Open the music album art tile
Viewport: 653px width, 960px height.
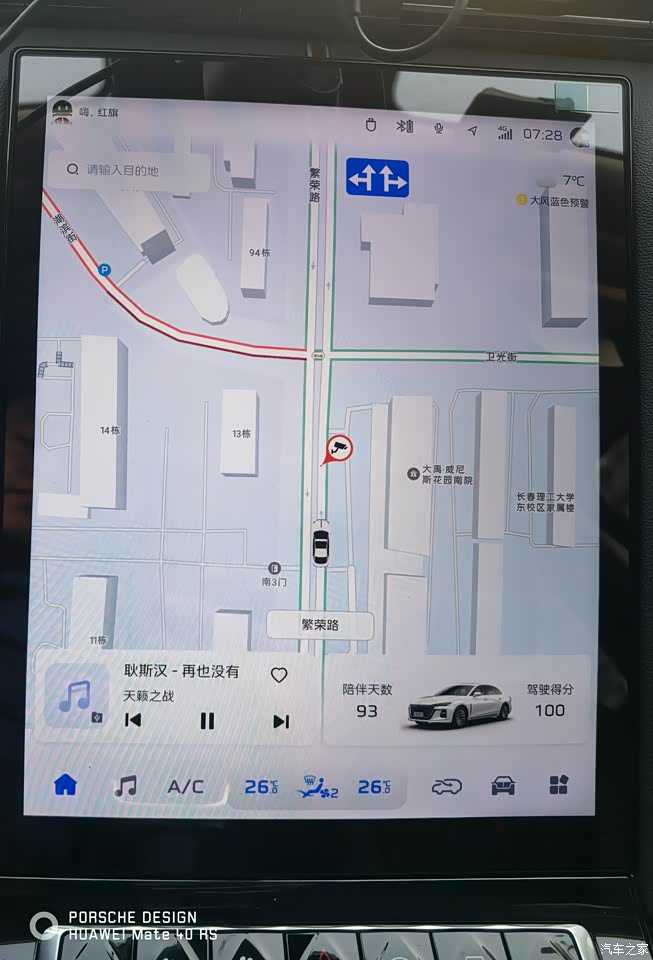click(76, 696)
